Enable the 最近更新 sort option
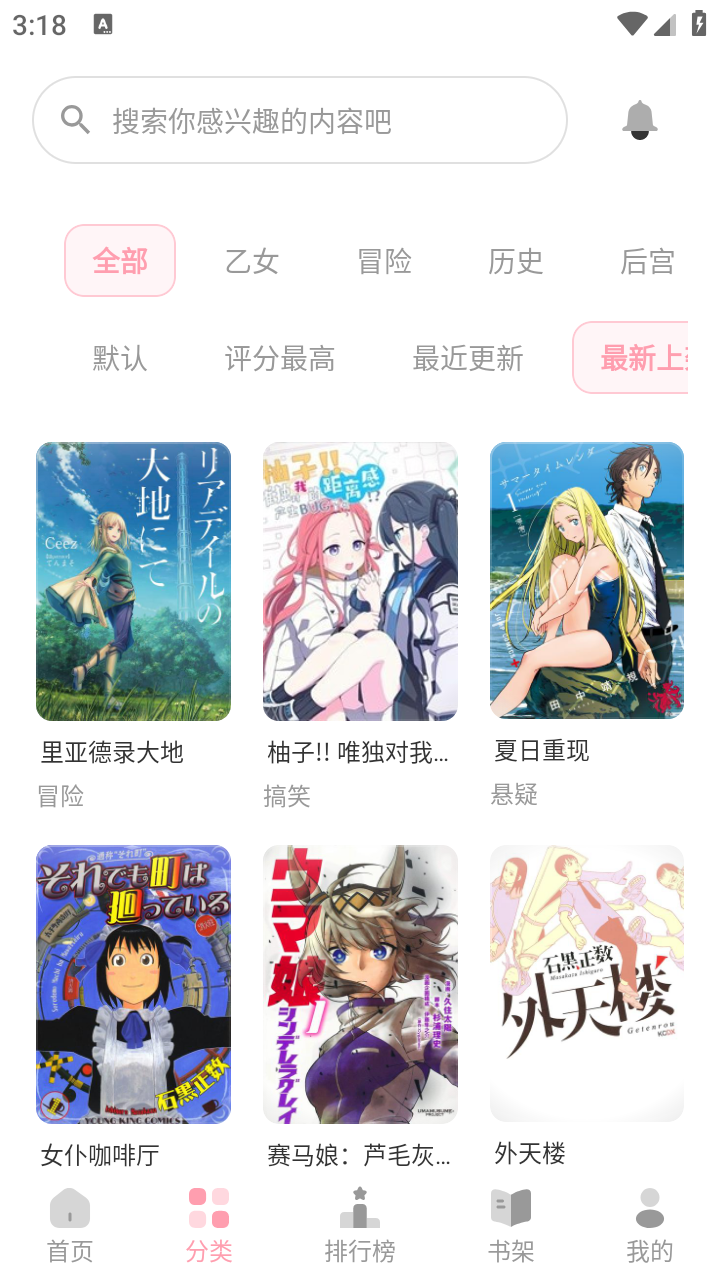 [x=467, y=357]
